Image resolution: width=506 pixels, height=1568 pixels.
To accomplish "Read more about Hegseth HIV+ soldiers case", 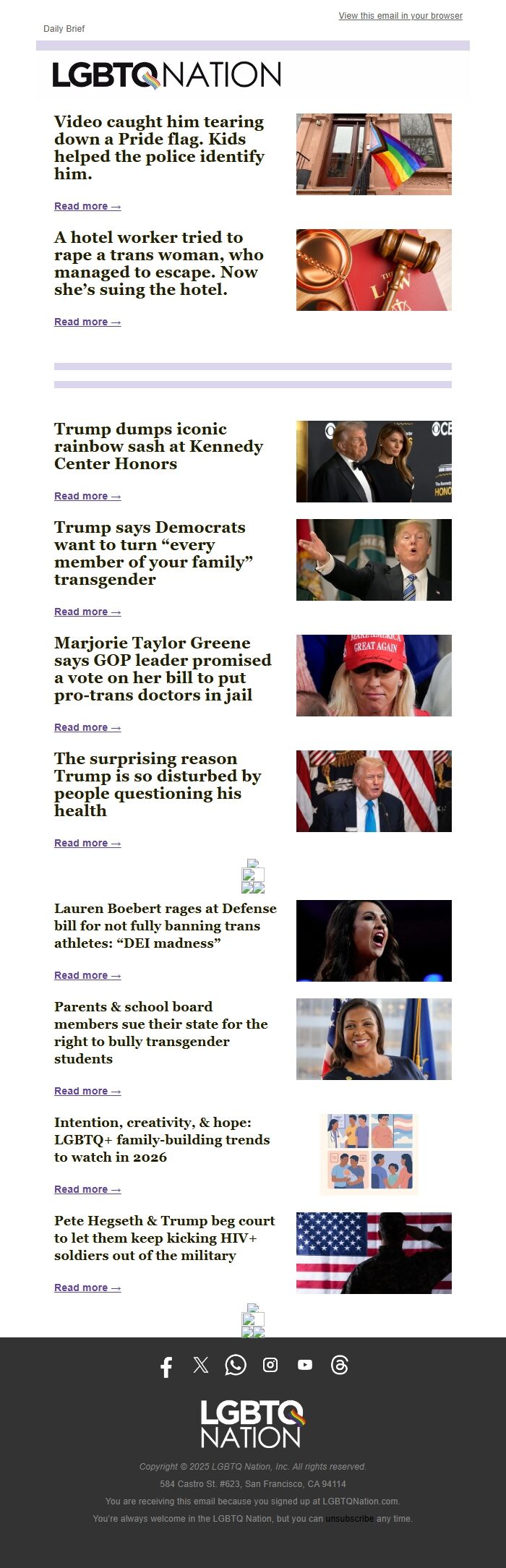I will (87, 1288).
